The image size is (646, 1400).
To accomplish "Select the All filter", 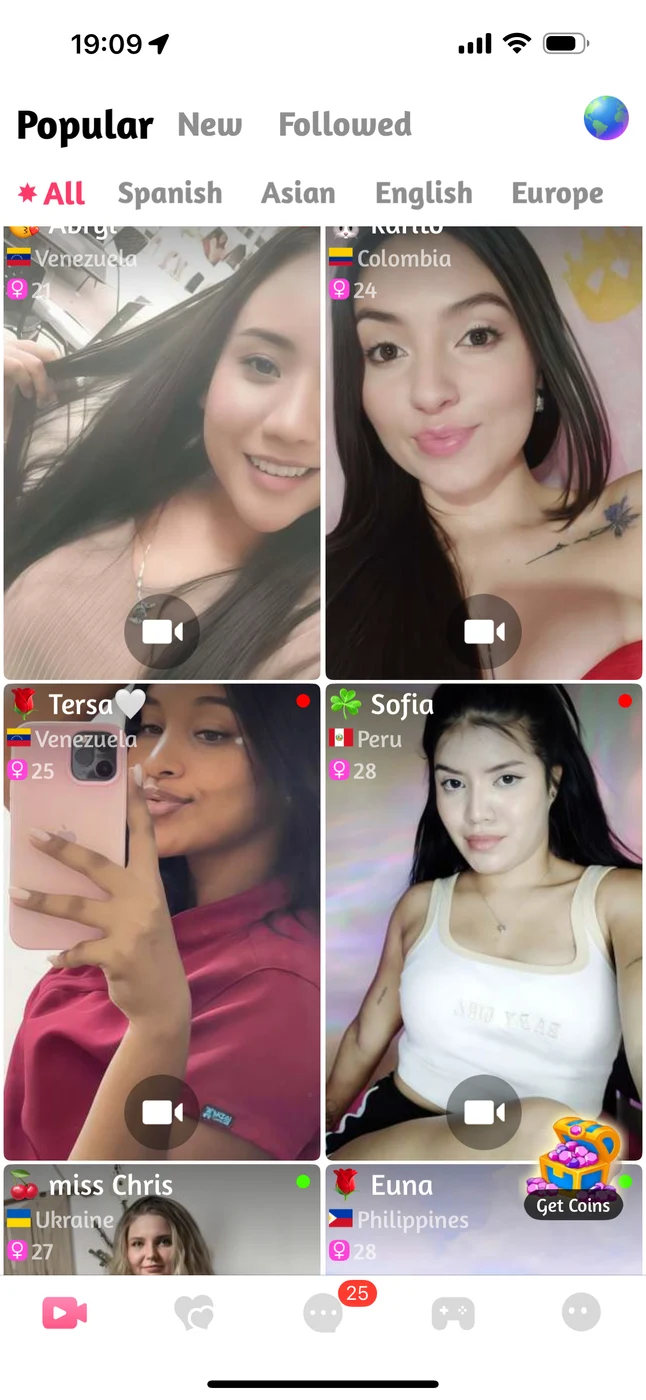I will [x=52, y=193].
